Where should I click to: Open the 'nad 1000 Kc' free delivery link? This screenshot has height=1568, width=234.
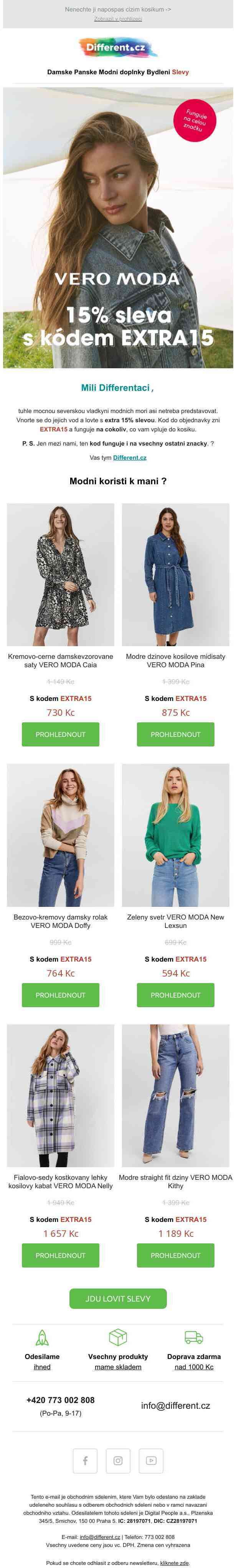click(194, 1367)
